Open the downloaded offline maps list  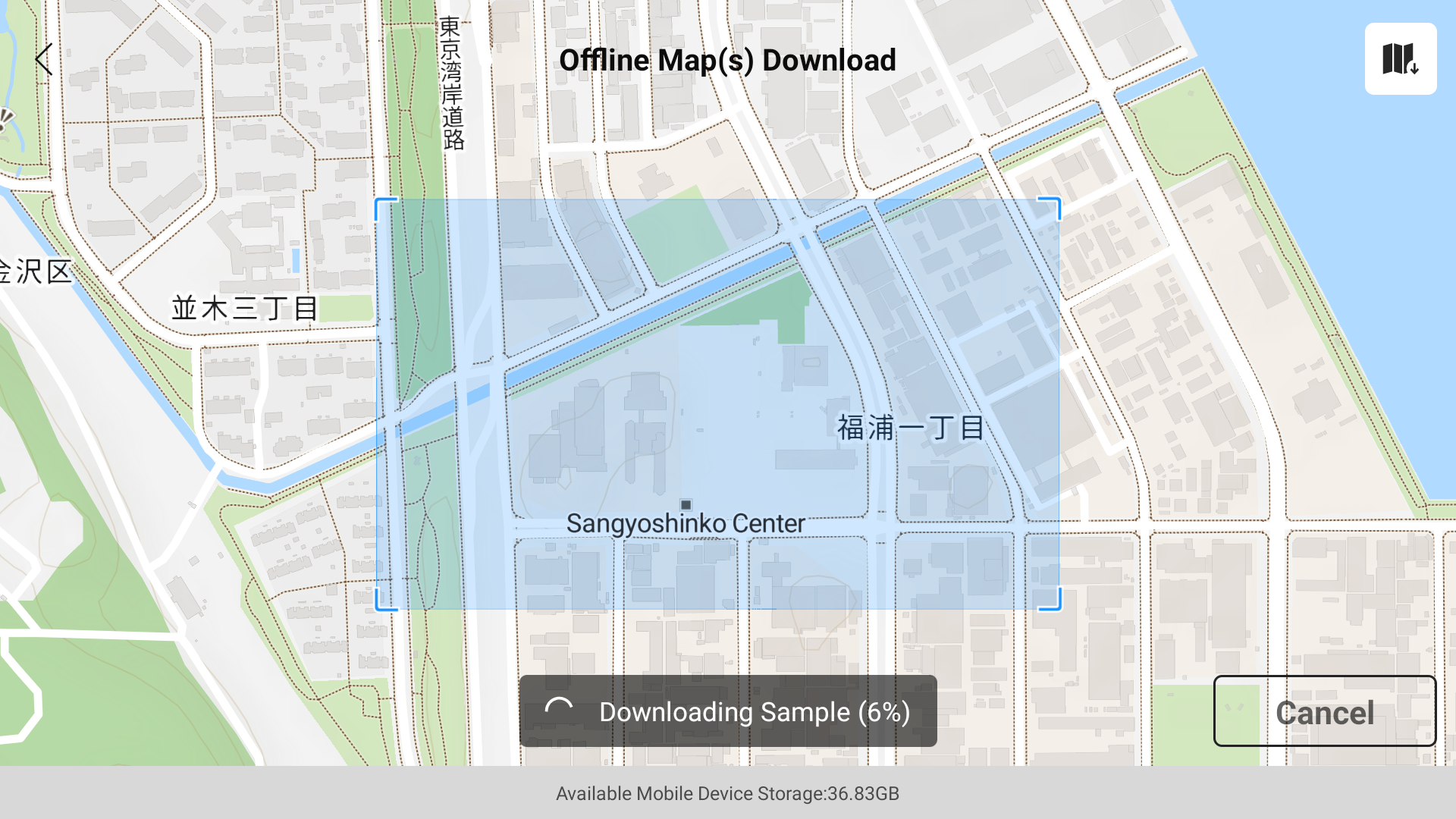(x=1400, y=59)
